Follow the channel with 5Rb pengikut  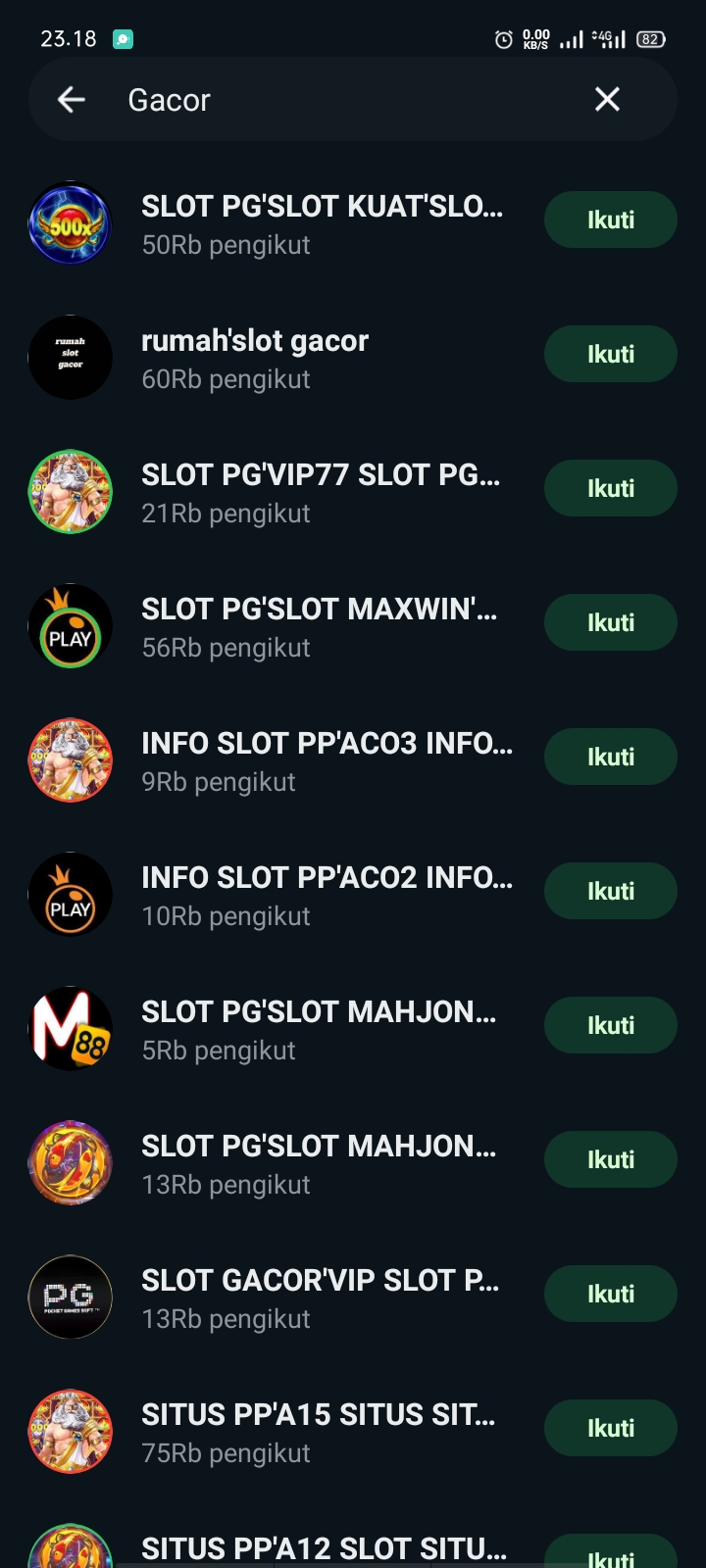[610, 1025]
